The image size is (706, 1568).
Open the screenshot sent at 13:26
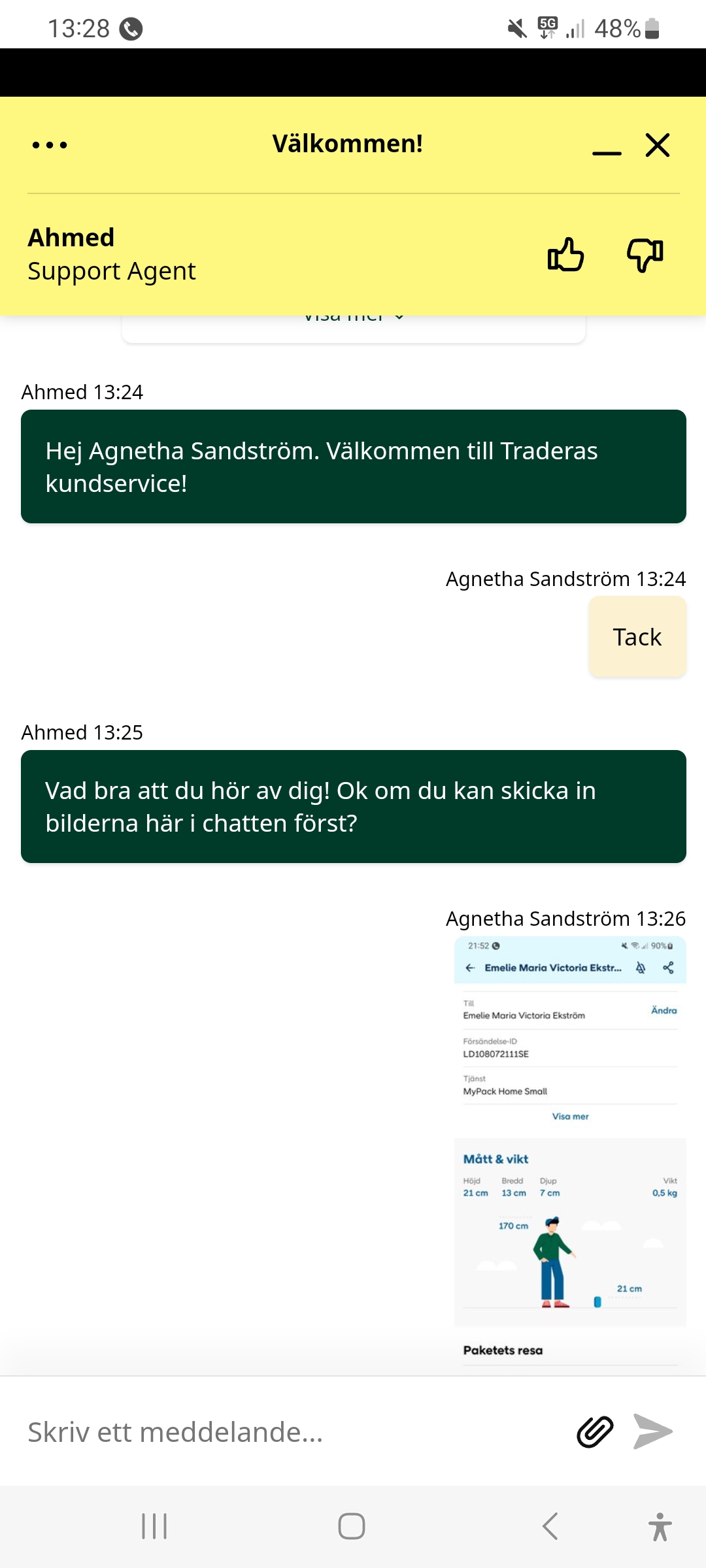pos(569,1150)
